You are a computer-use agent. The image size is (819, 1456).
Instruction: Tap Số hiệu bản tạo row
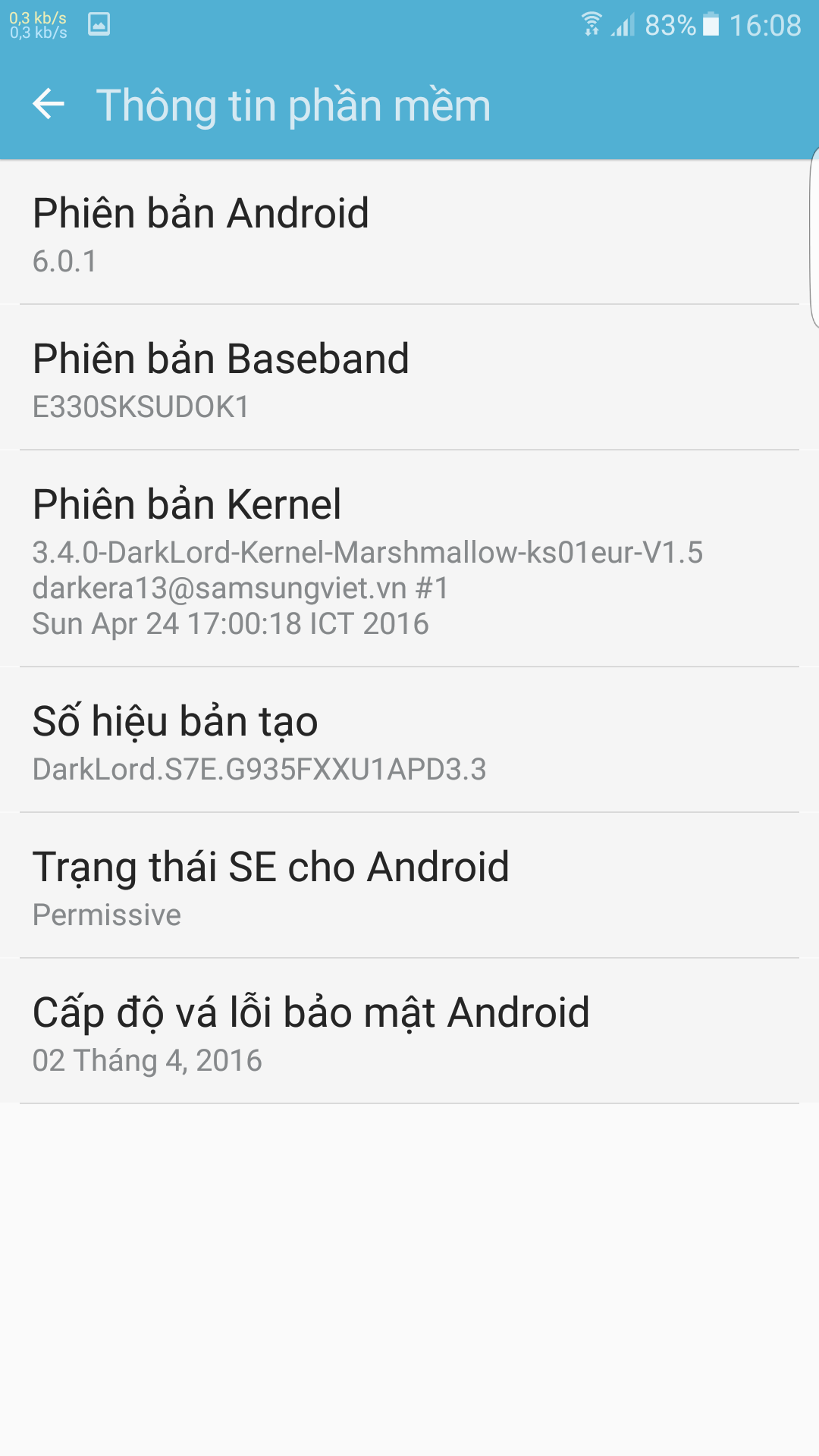[x=409, y=740]
